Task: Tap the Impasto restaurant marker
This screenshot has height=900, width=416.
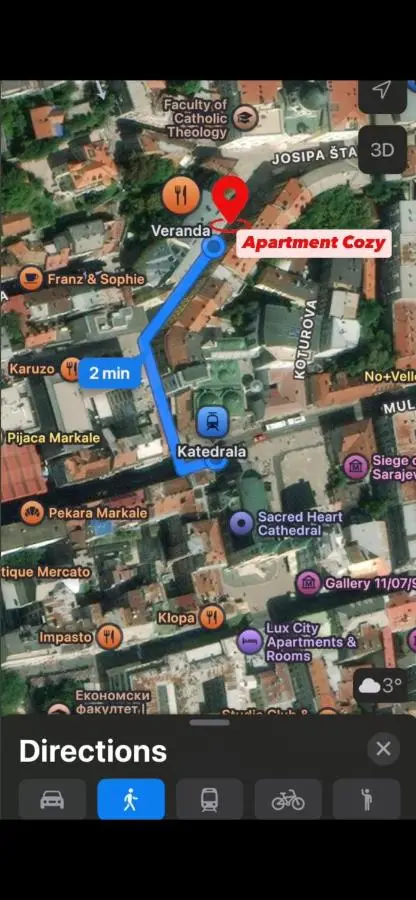Action: (109, 637)
